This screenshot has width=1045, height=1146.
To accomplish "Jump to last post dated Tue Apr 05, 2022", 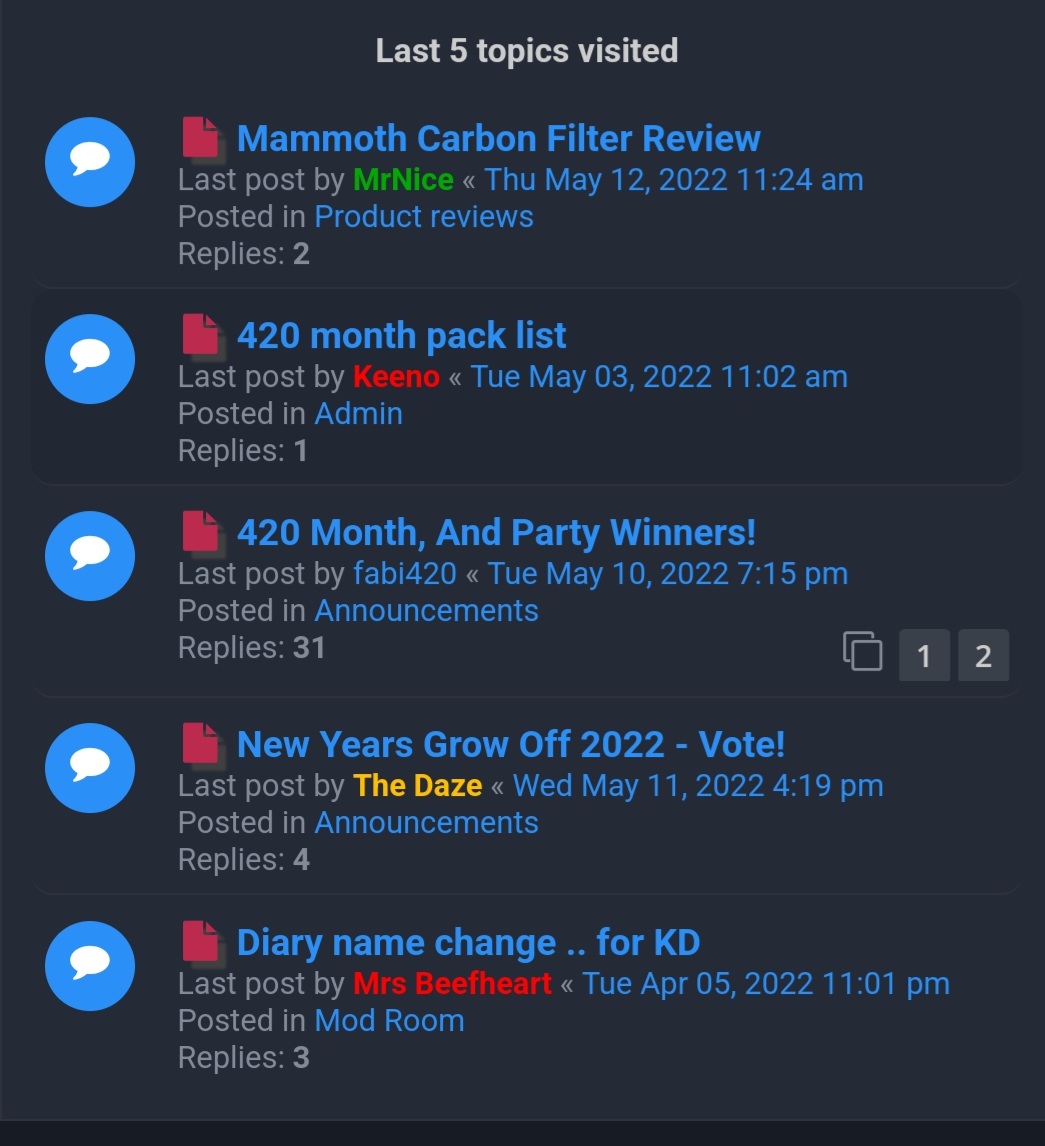I will [x=766, y=984].
